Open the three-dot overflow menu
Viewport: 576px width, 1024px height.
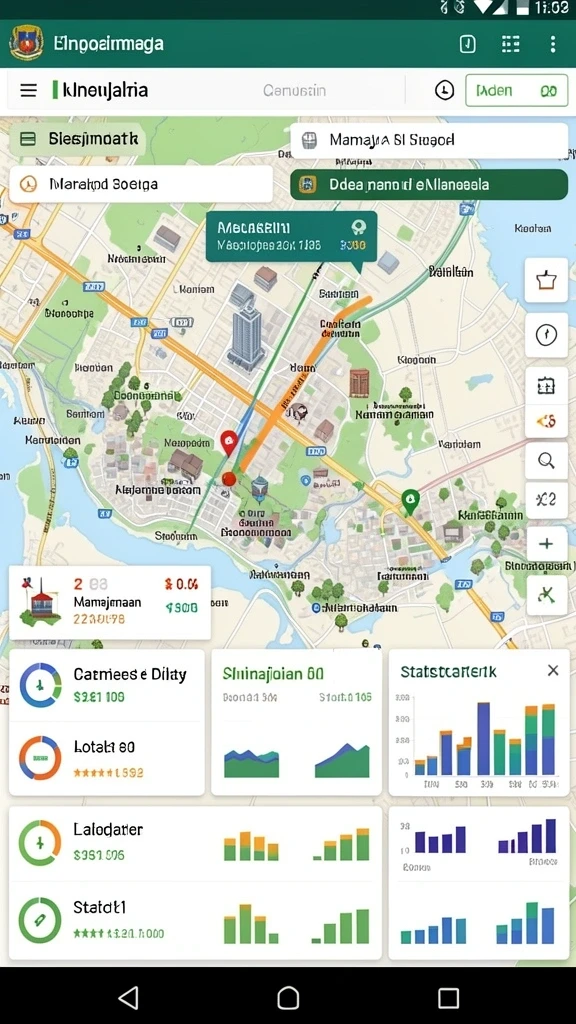552,44
